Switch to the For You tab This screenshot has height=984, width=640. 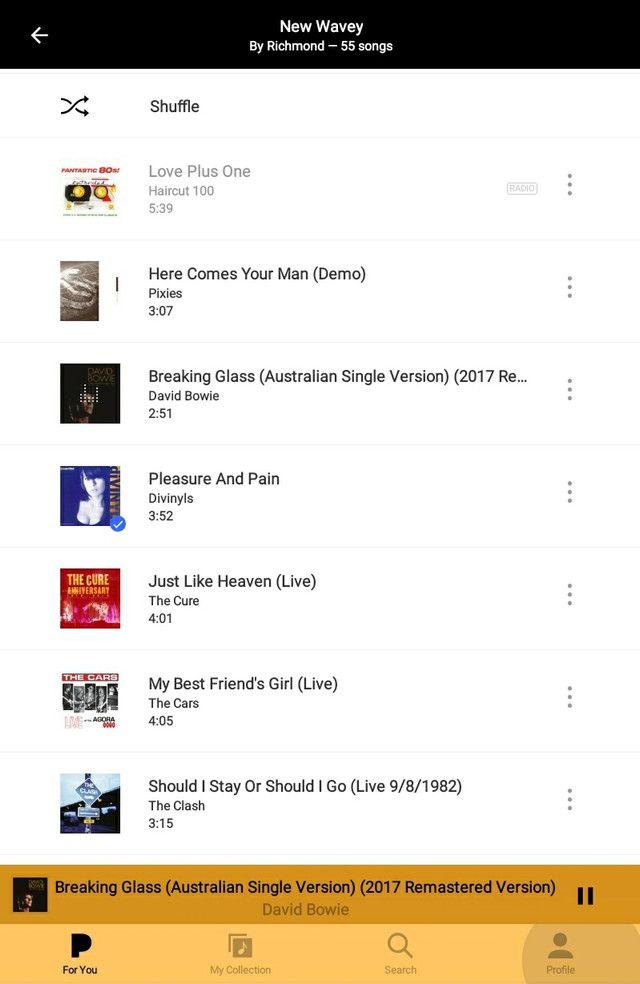point(80,953)
